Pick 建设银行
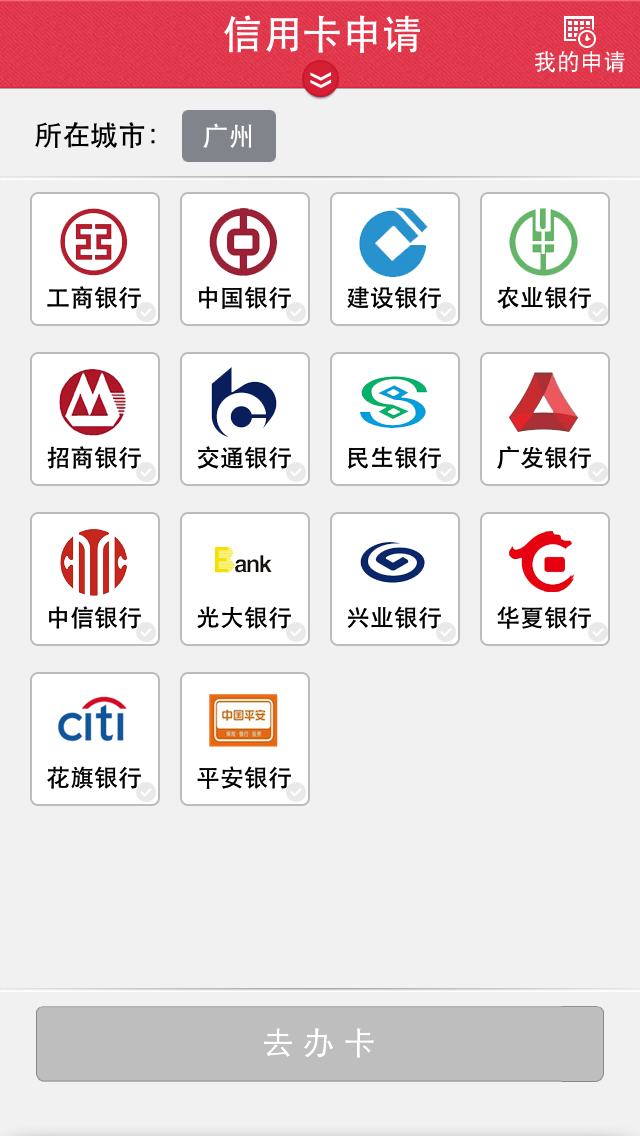 [x=395, y=259]
